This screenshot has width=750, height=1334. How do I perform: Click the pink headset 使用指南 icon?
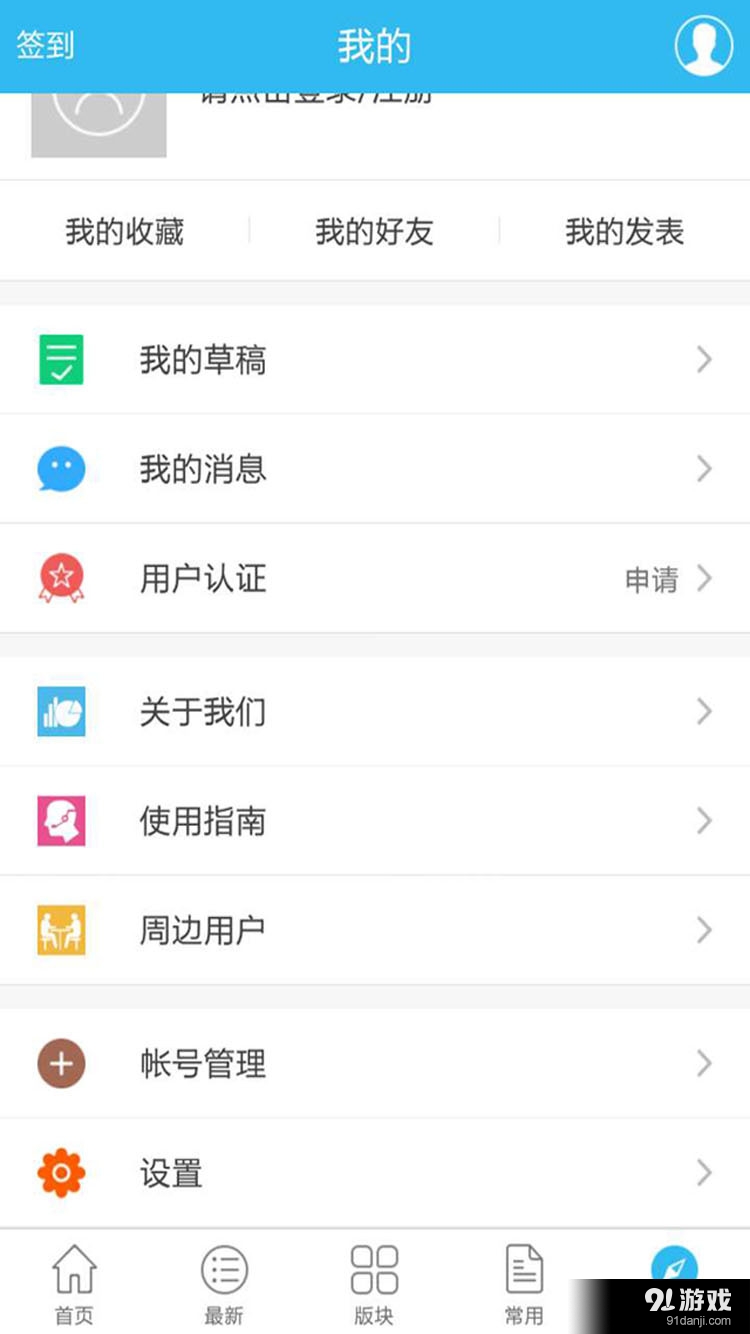[61, 821]
